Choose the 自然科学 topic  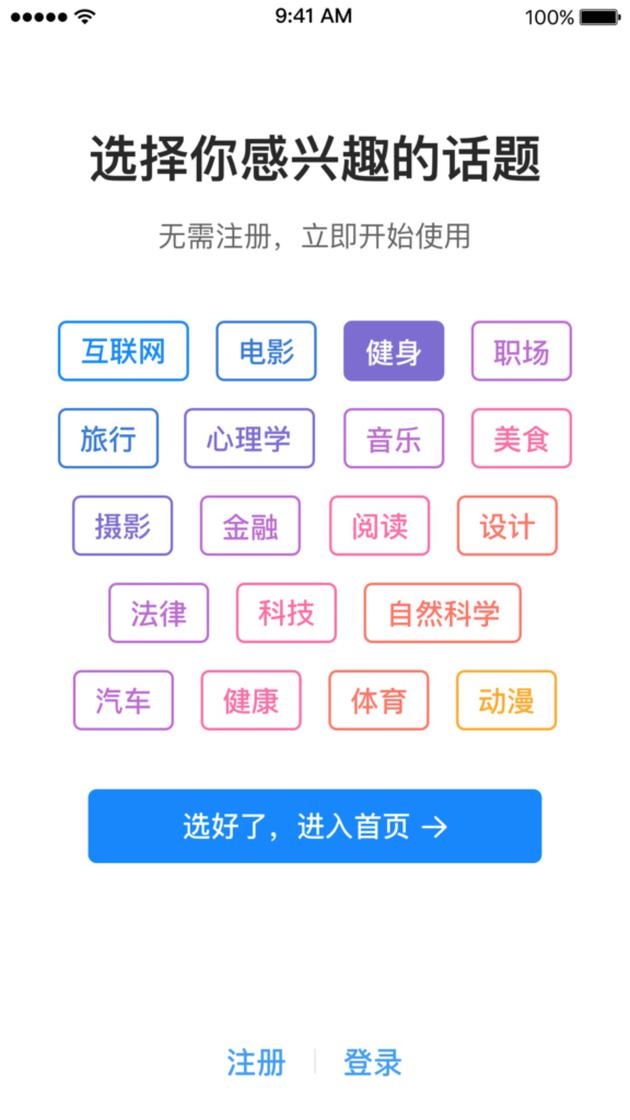tap(443, 613)
